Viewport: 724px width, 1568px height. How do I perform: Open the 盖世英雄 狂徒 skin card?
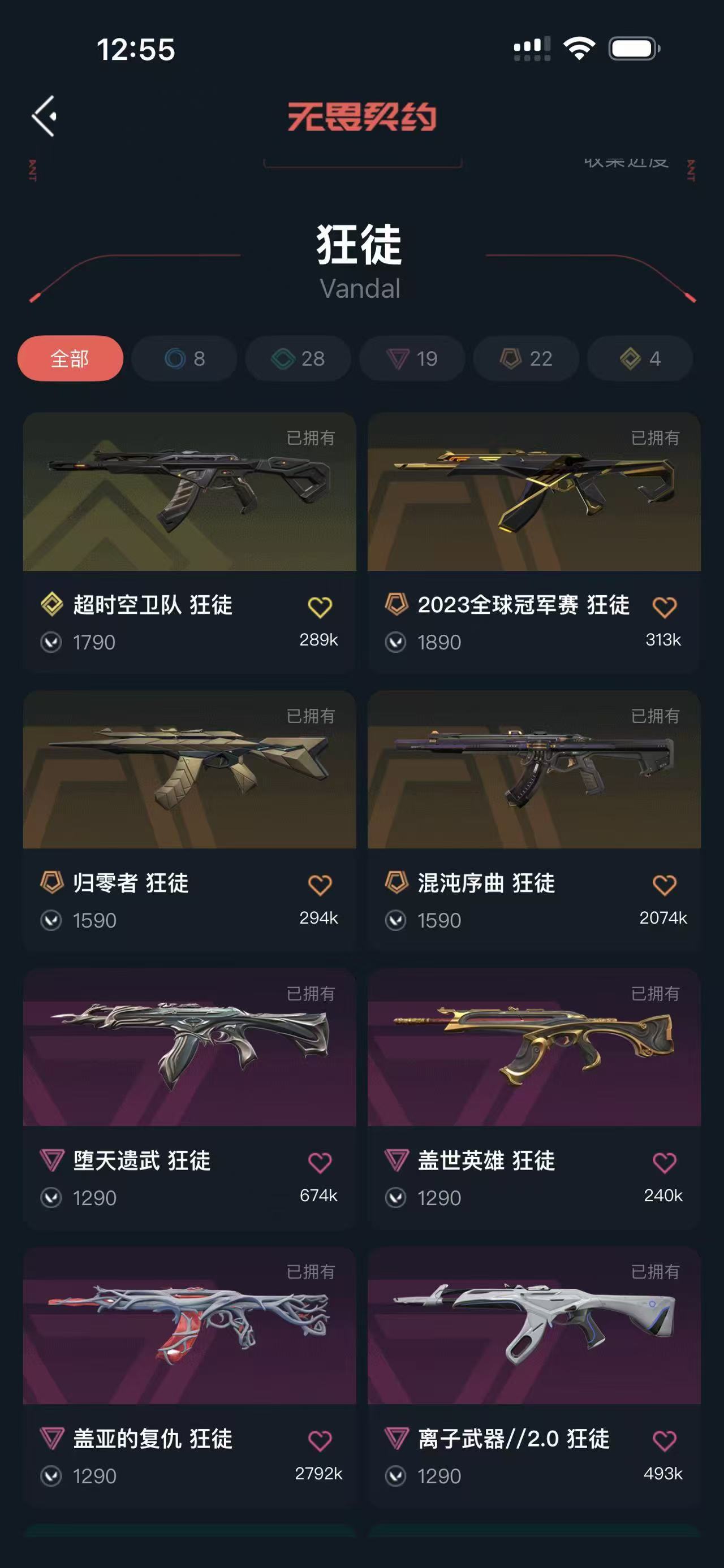534,1048
